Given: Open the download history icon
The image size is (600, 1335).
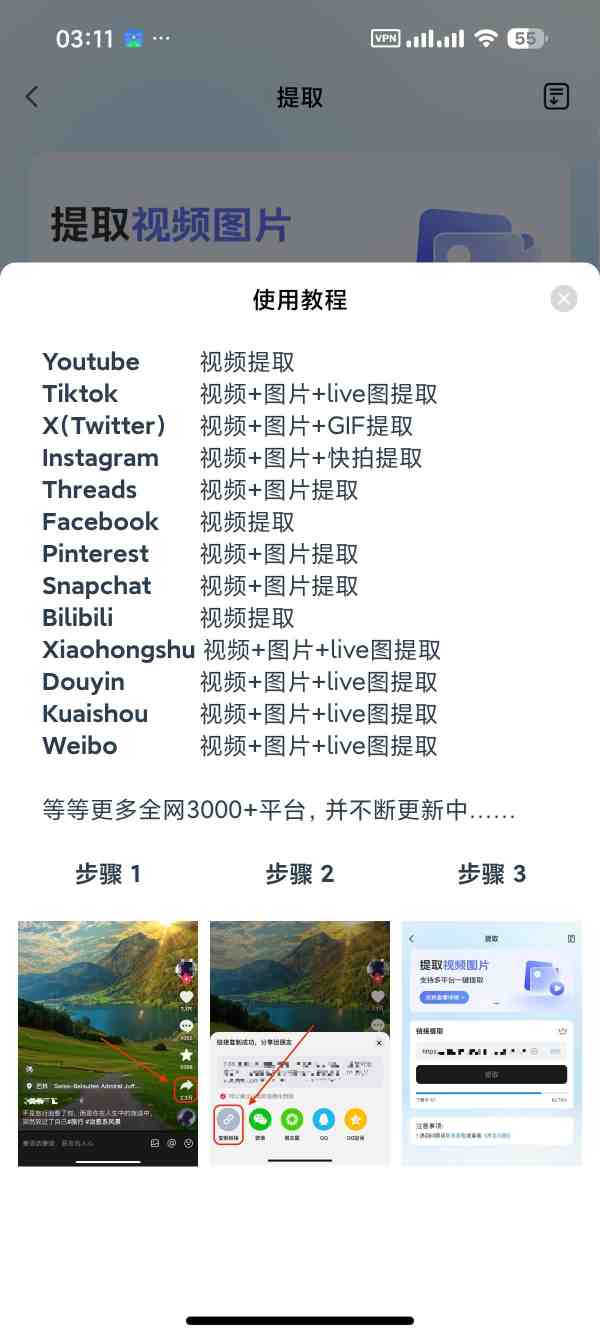Looking at the screenshot, I should (556, 96).
